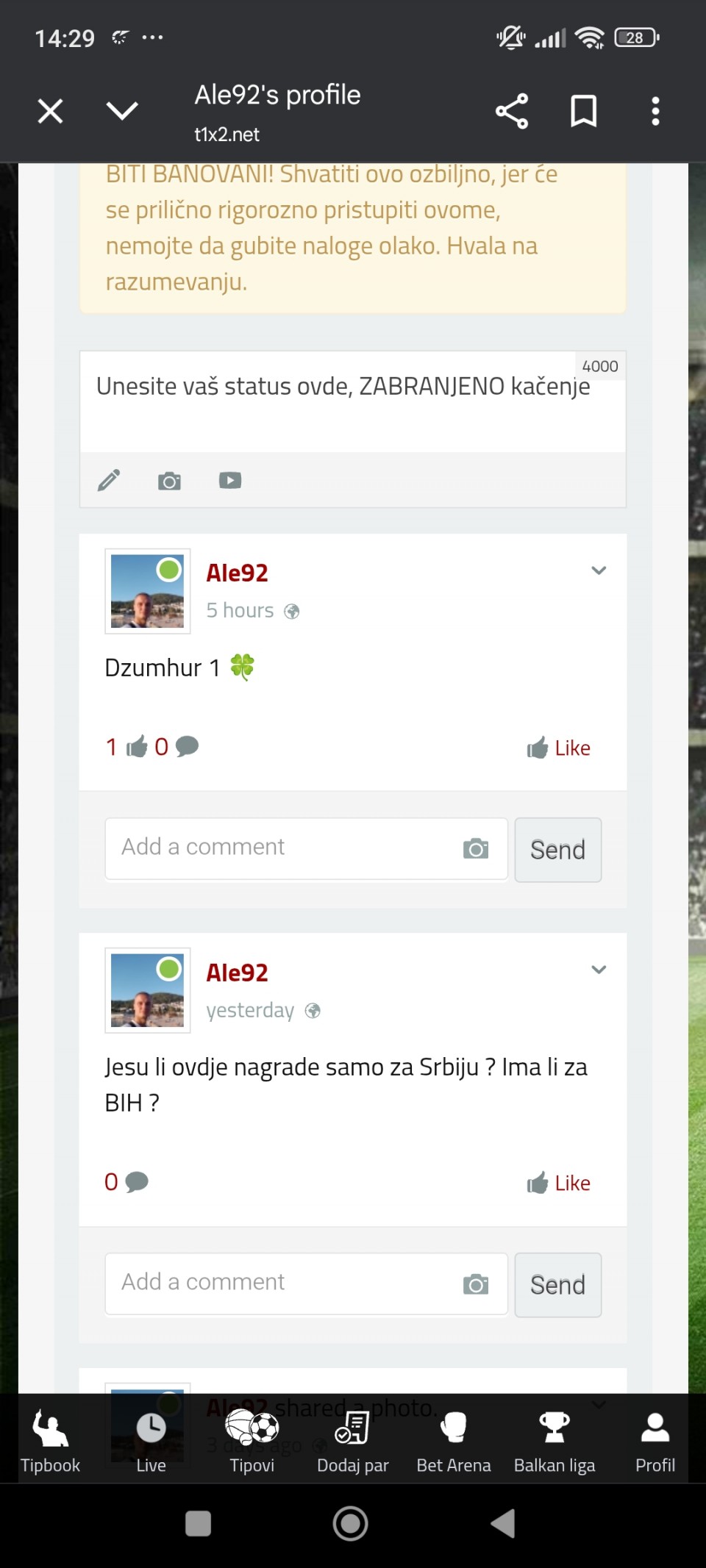Open the three-dot overflow menu
Viewport: 706px width, 1568px height.
coord(655,112)
